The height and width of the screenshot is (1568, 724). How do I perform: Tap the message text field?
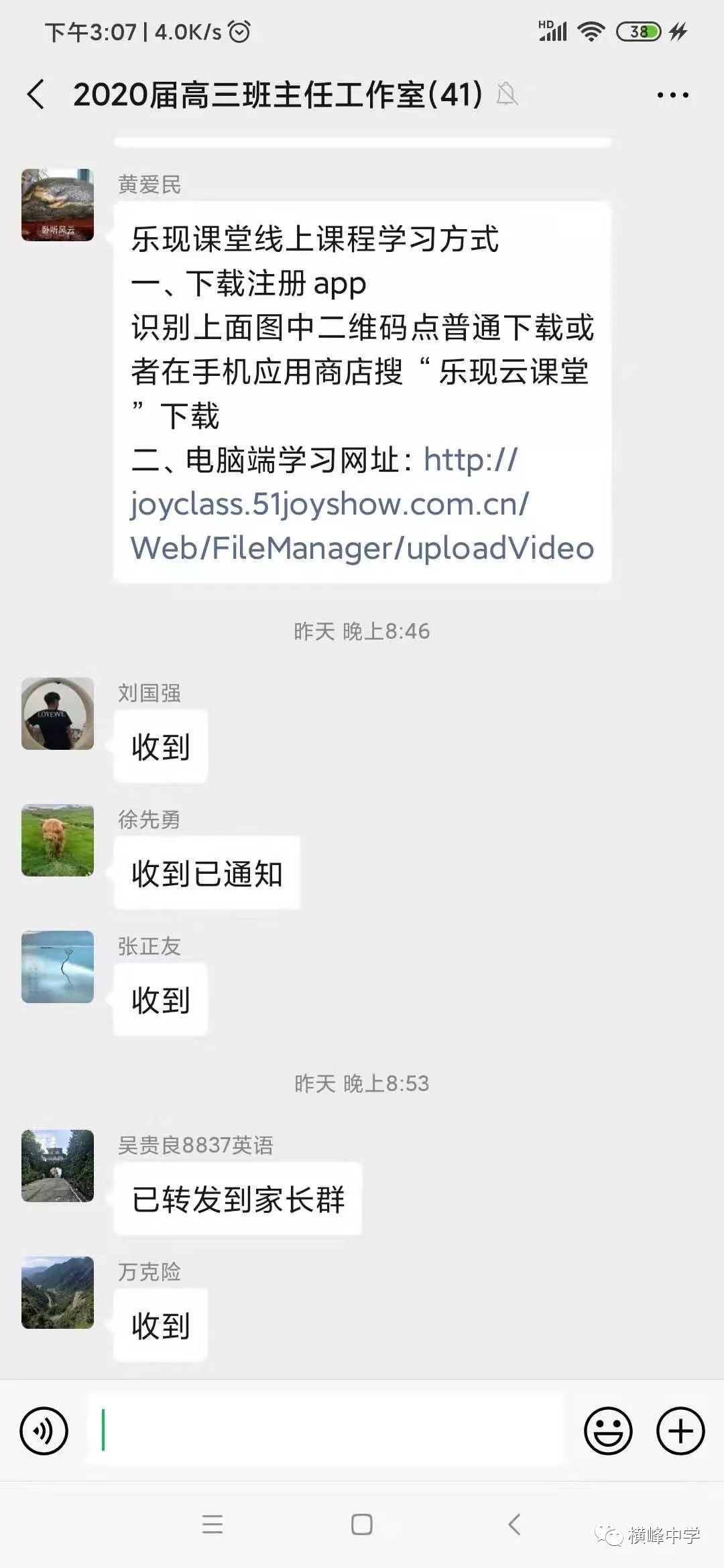[328, 1431]
